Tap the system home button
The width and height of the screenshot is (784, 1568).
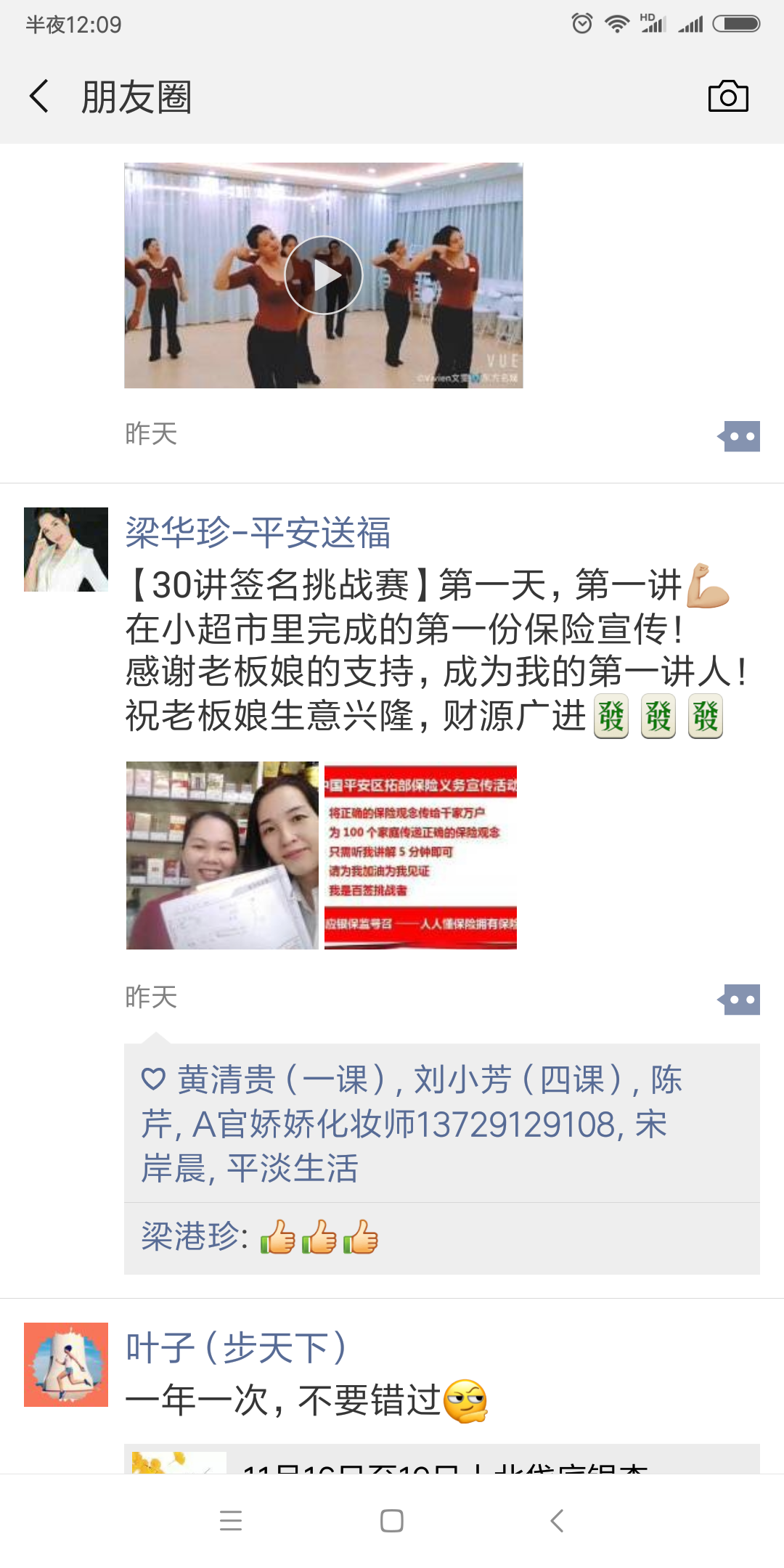click(x=392, y=1521)
